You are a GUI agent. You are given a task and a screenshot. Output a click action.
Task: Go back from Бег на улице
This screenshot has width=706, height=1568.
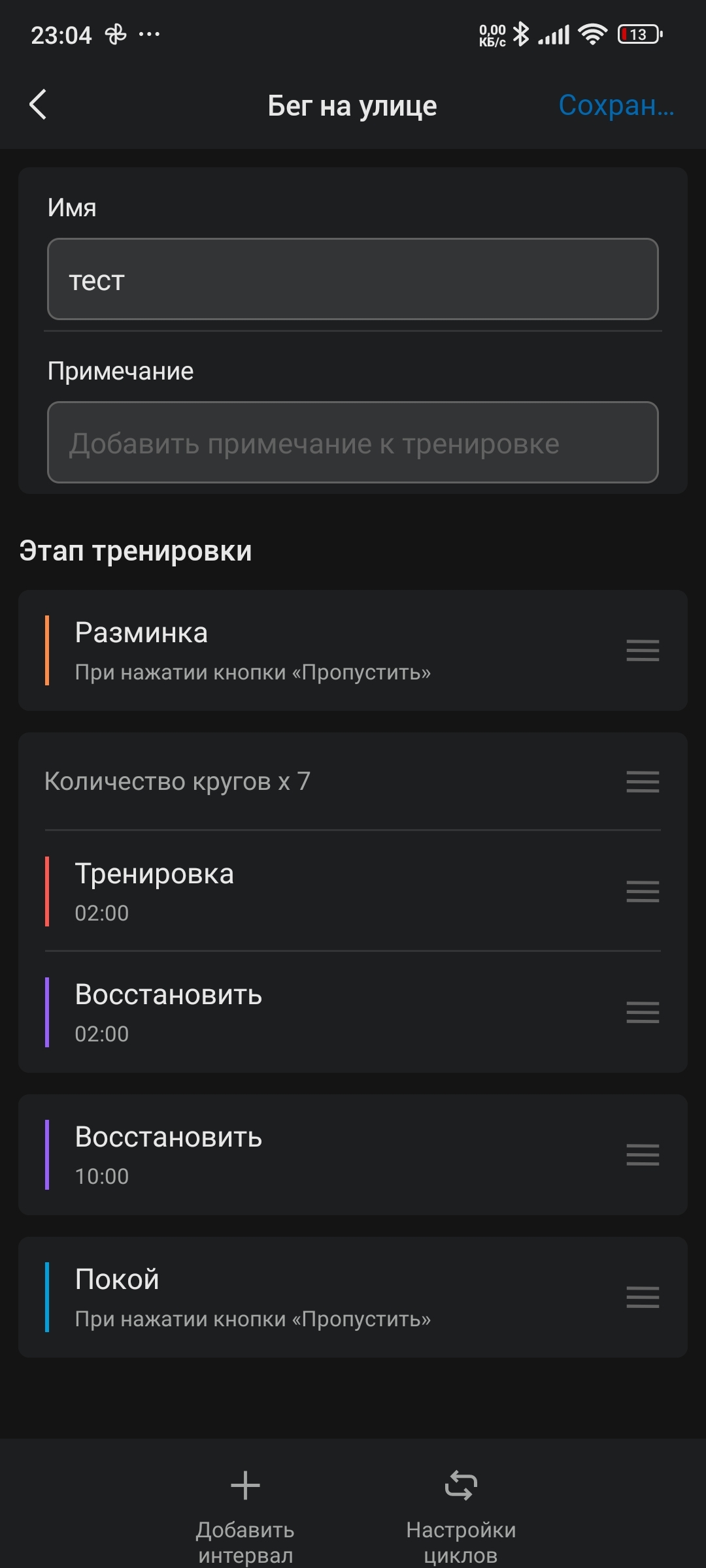coord(39,105)
